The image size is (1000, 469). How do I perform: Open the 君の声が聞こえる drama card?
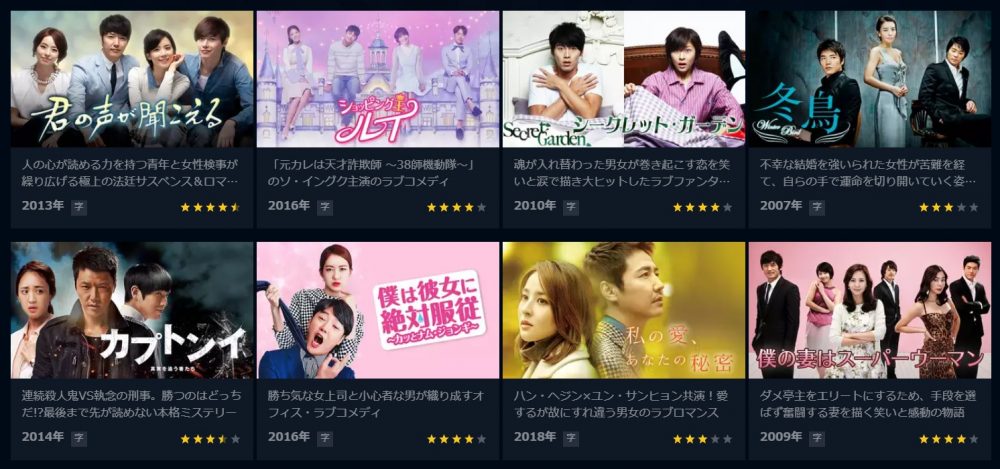[132, 80]
